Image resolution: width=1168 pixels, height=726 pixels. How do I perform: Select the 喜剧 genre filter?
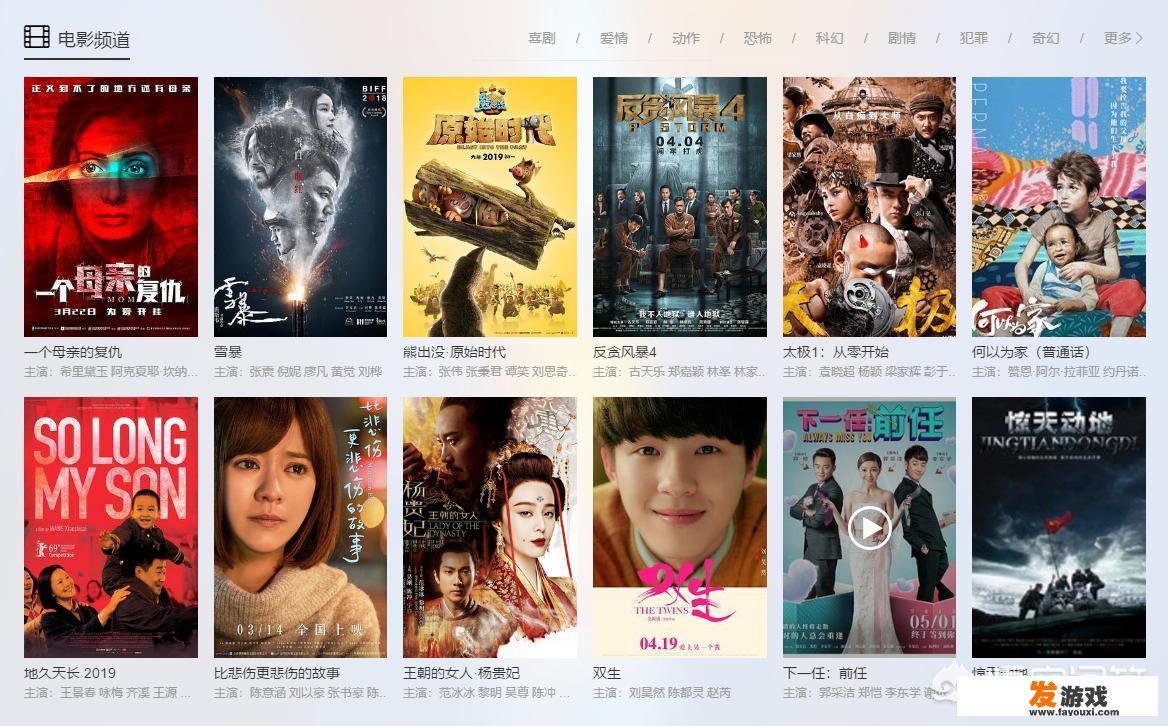(541, 38)
